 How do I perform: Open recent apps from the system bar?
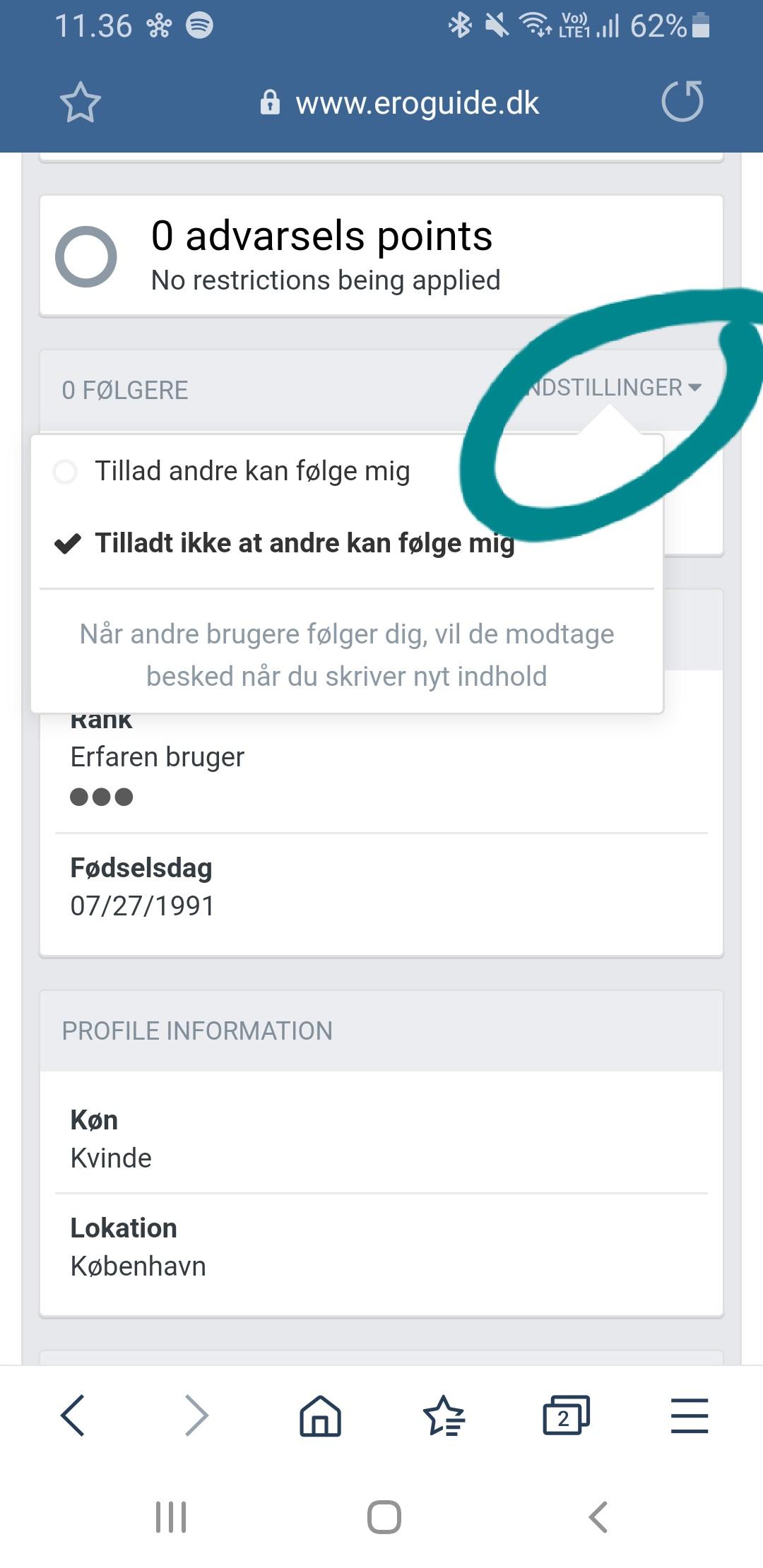[171, 1517]
